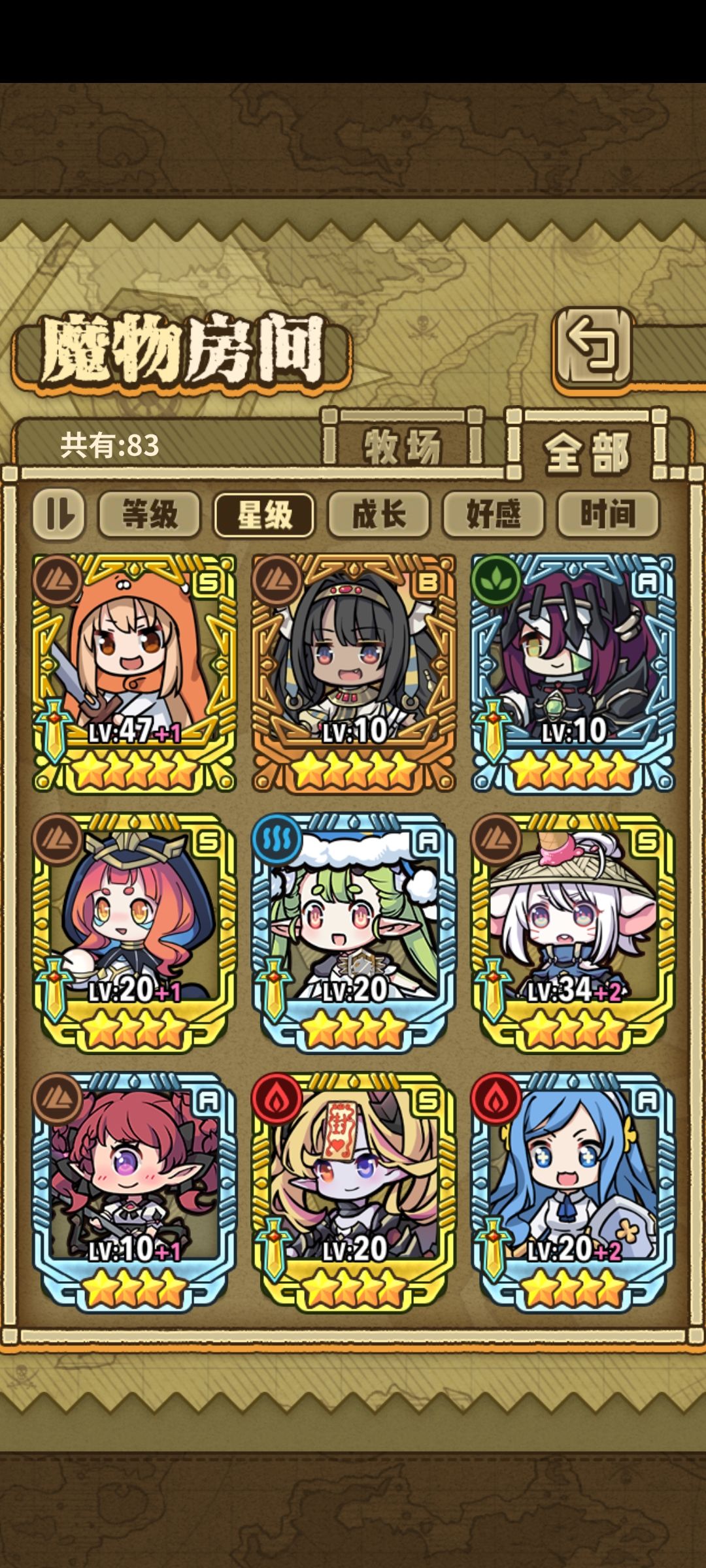Image resolution: width=706 pixels, height=1568 pixels.
Task: Open the LV:10+1 pink-haired elf card
Action: point(135,1192)
